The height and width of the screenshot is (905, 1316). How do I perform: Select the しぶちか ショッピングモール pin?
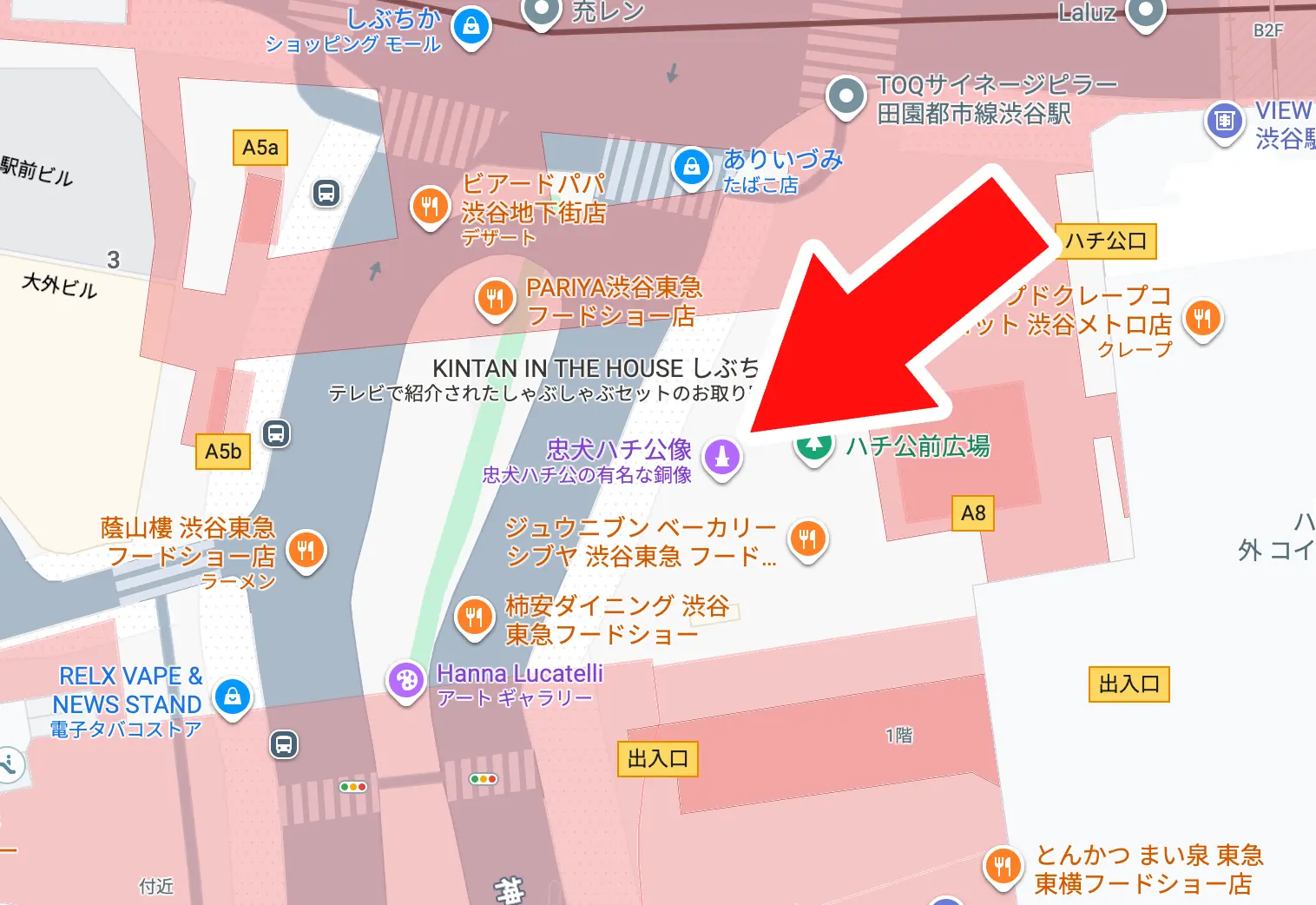click(x=471, y=26)
